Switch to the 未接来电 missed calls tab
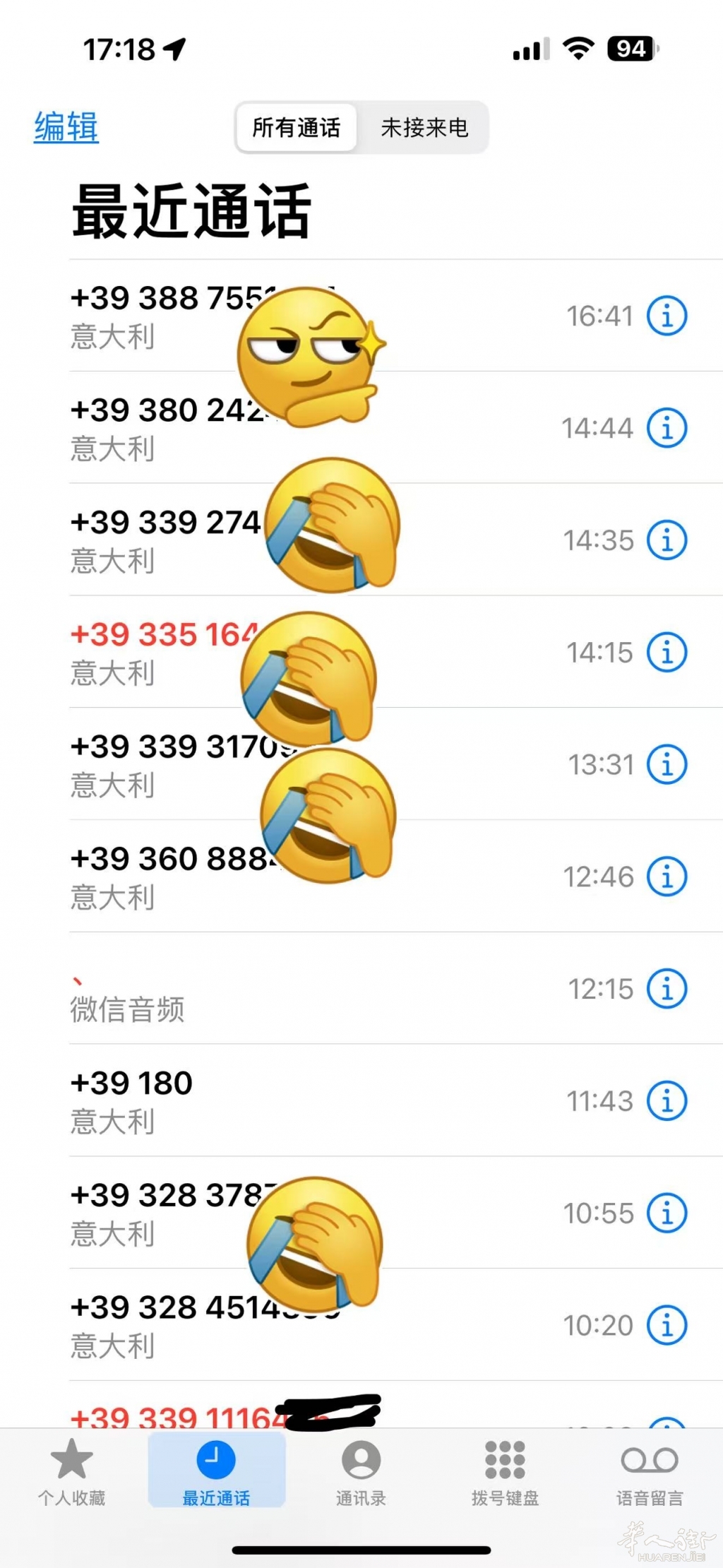The width and height of the screenshot is (723, 1568). click(424, 129)
